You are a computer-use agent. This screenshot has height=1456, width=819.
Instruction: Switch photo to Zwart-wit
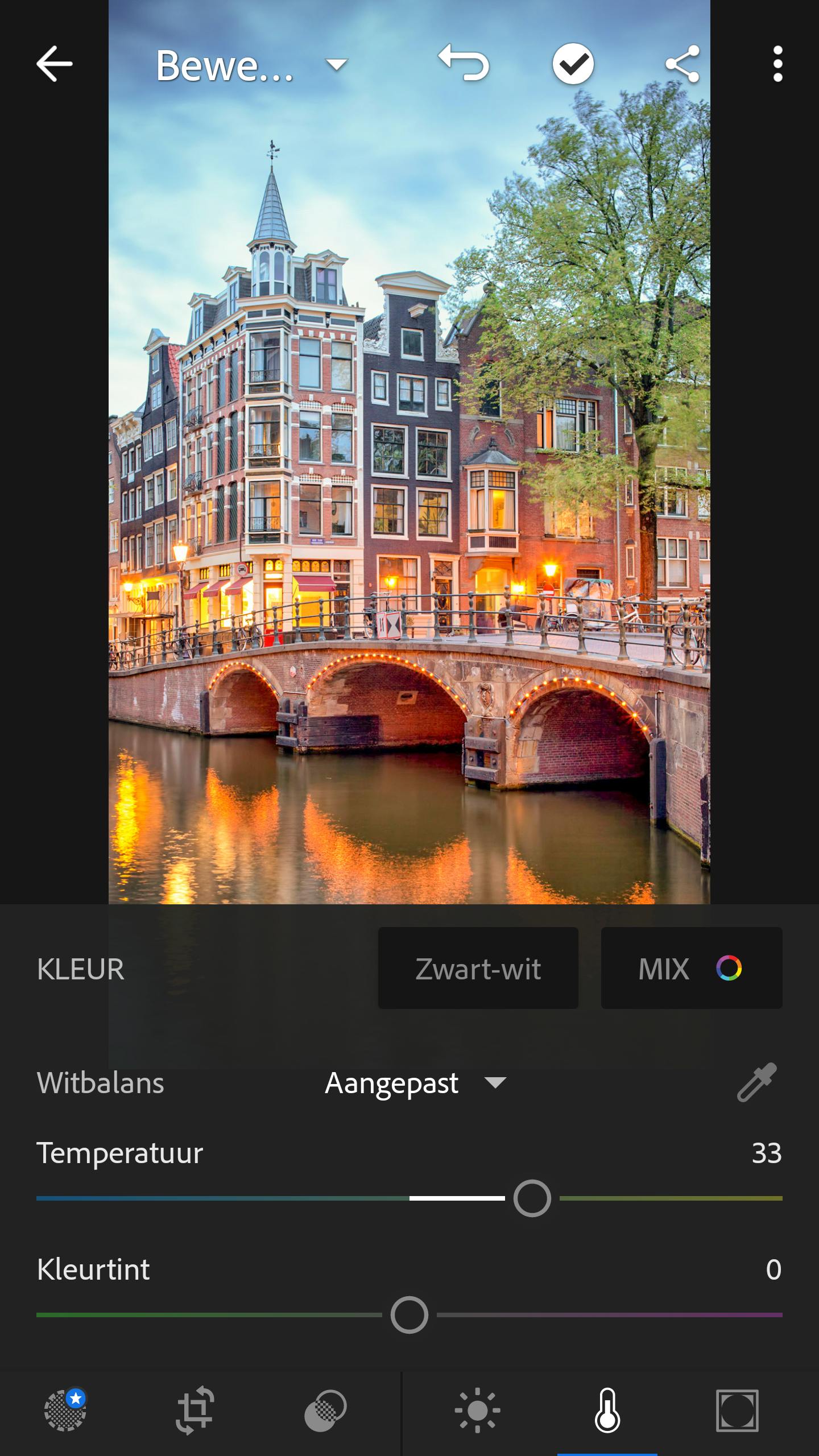[x=478, y=969]
